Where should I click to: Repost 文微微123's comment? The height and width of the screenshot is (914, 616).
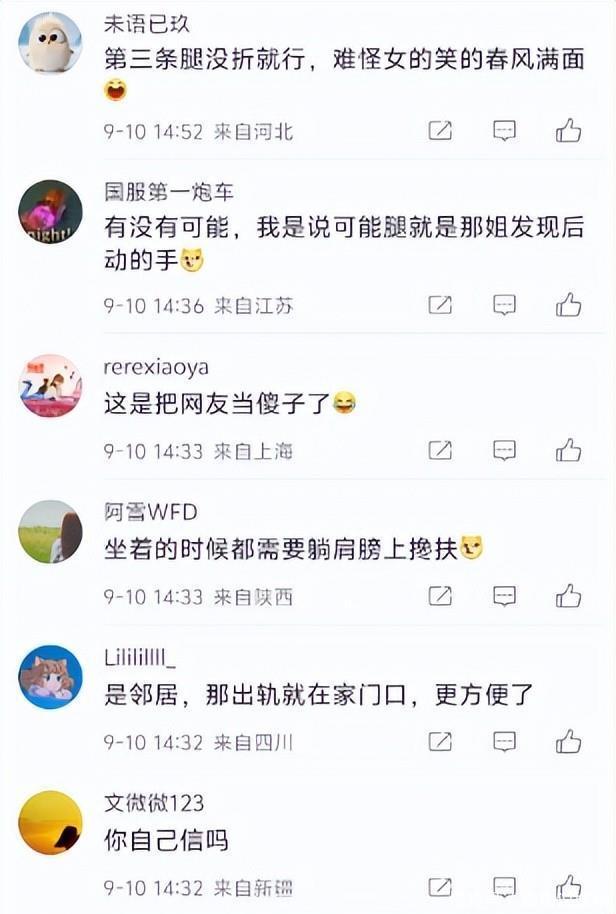click(x=440, y=888)
